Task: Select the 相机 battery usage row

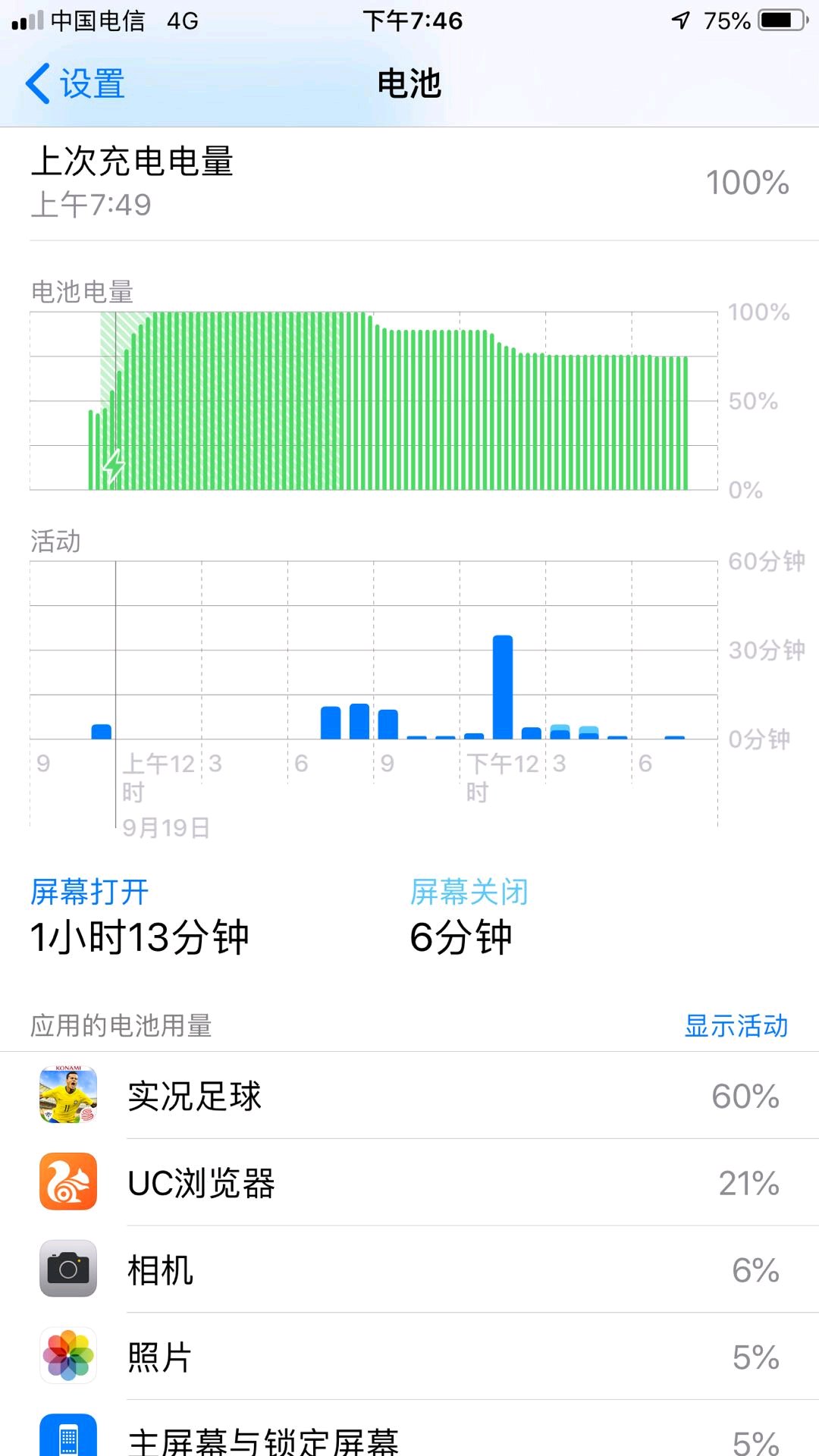Action: pos(409,1270)
